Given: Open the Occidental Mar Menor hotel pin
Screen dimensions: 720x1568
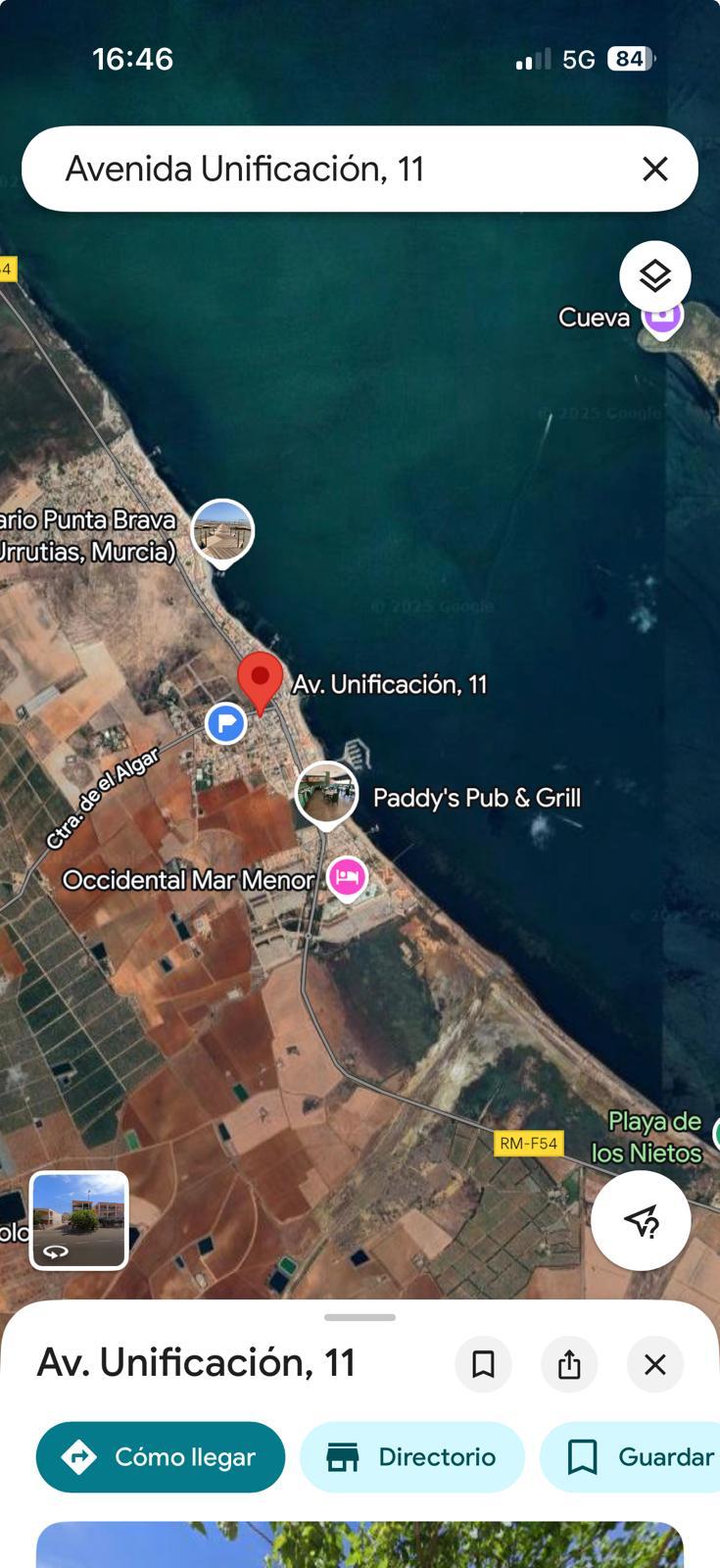Looking at the screenshot, I should tap(347, 877).
